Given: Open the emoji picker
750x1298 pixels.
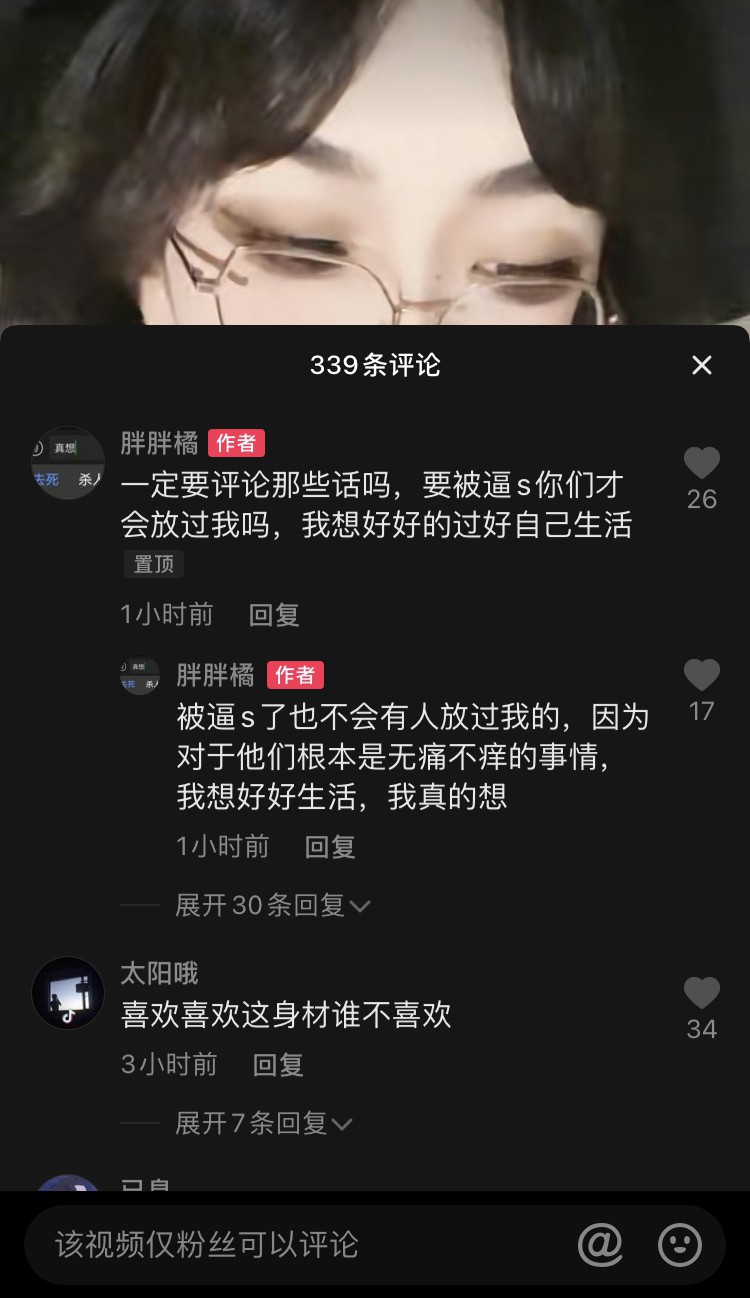Looking at the screenshot, I should pyautogui.click(x=680, y=1245).
